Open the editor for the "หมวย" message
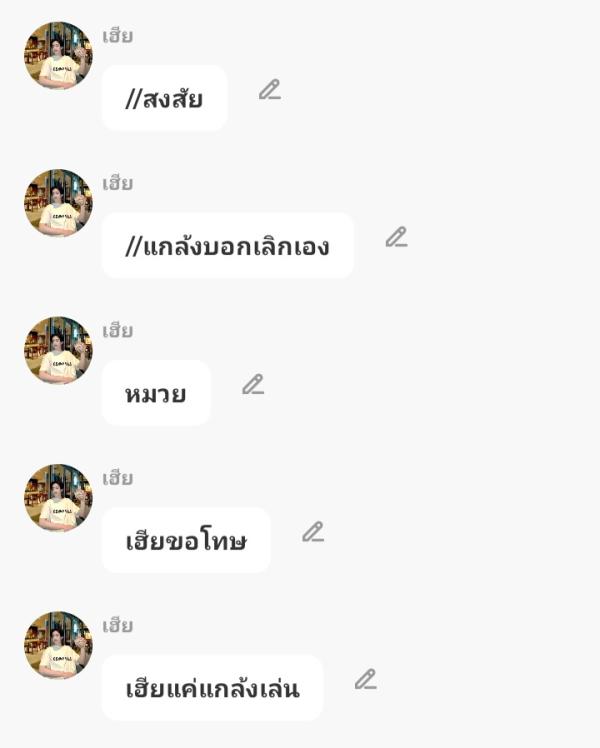The image size is (600, 748). pos(253,384)
